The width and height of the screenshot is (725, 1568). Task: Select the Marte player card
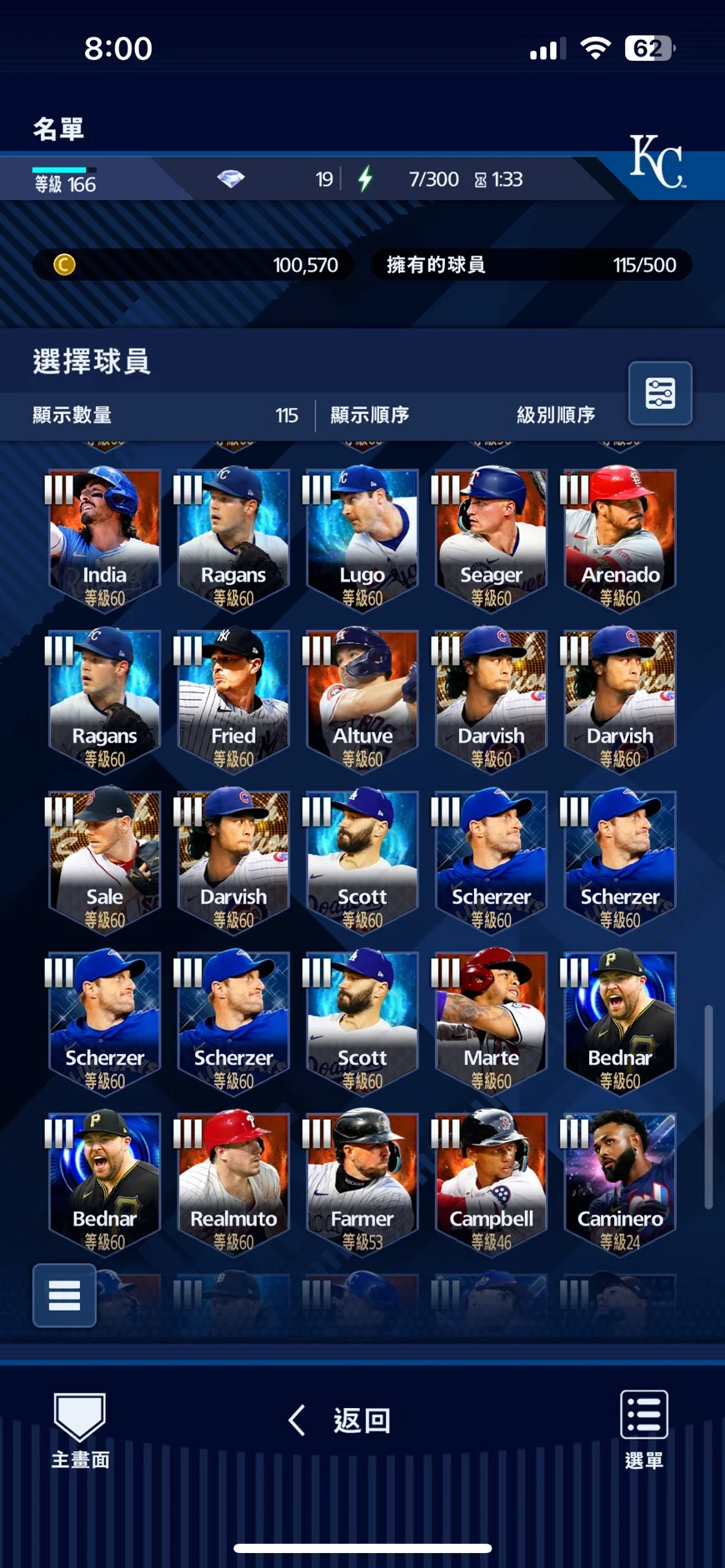(491, 1021)
